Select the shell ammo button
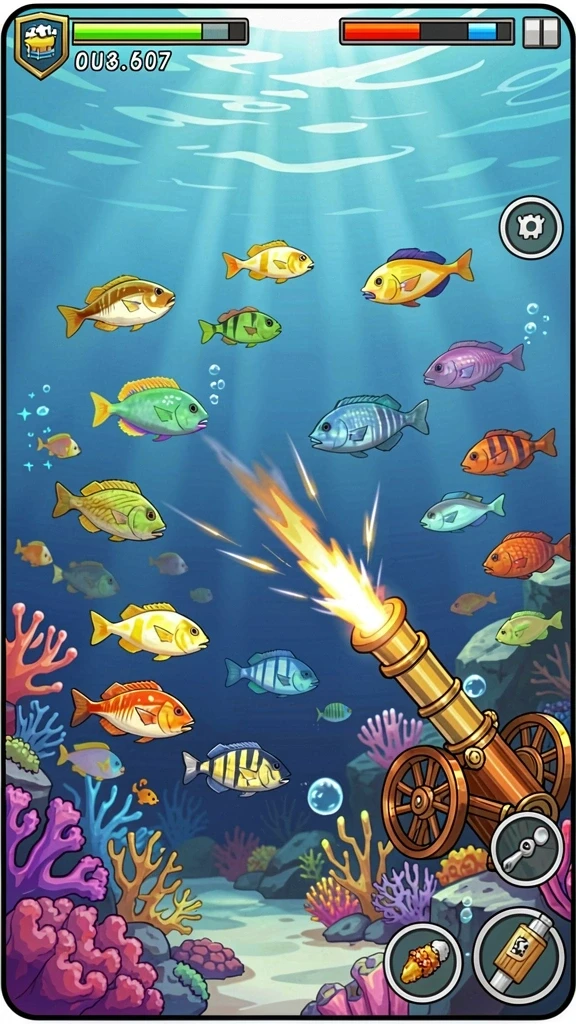This screenshot has width=576, height=1024. click(x=423, y=961)
